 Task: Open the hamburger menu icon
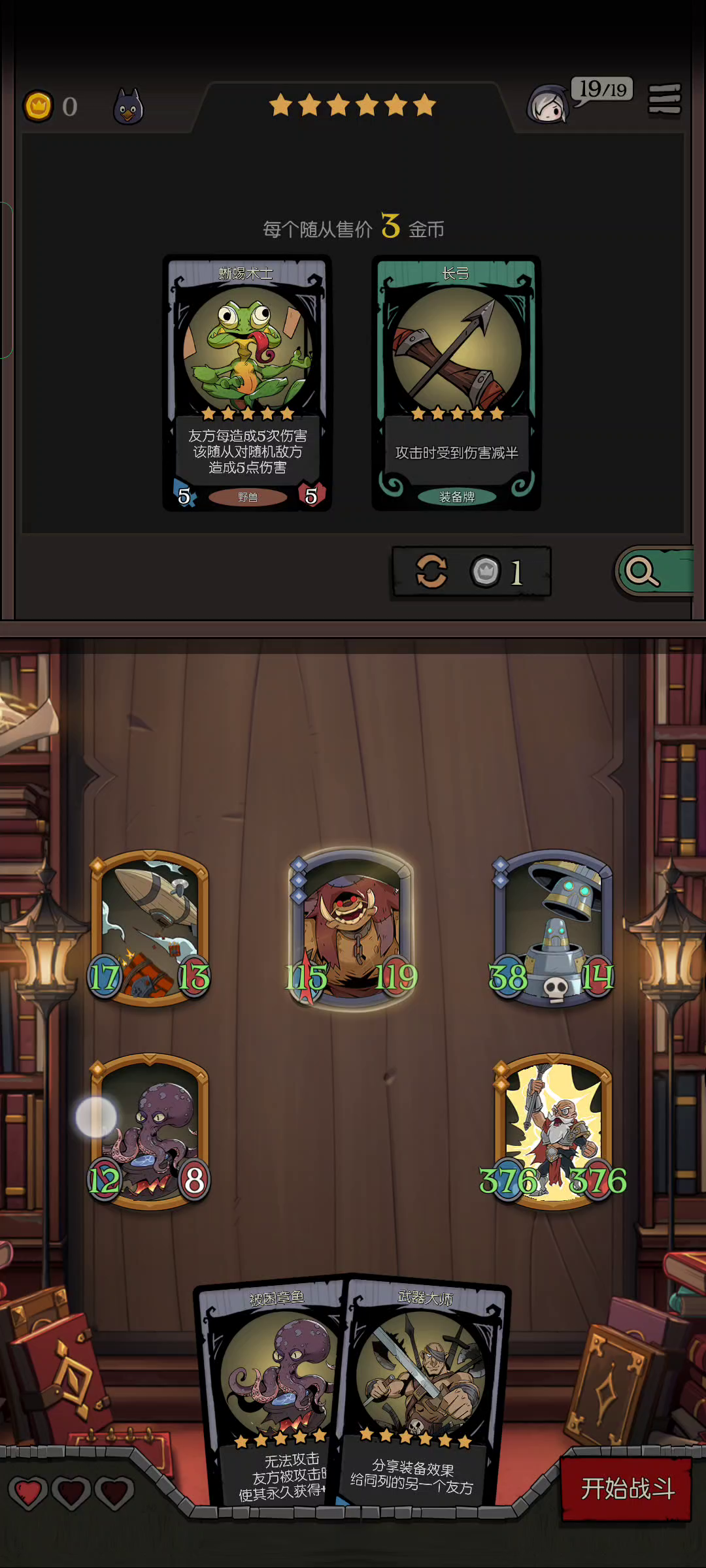(x=664, y=99)
